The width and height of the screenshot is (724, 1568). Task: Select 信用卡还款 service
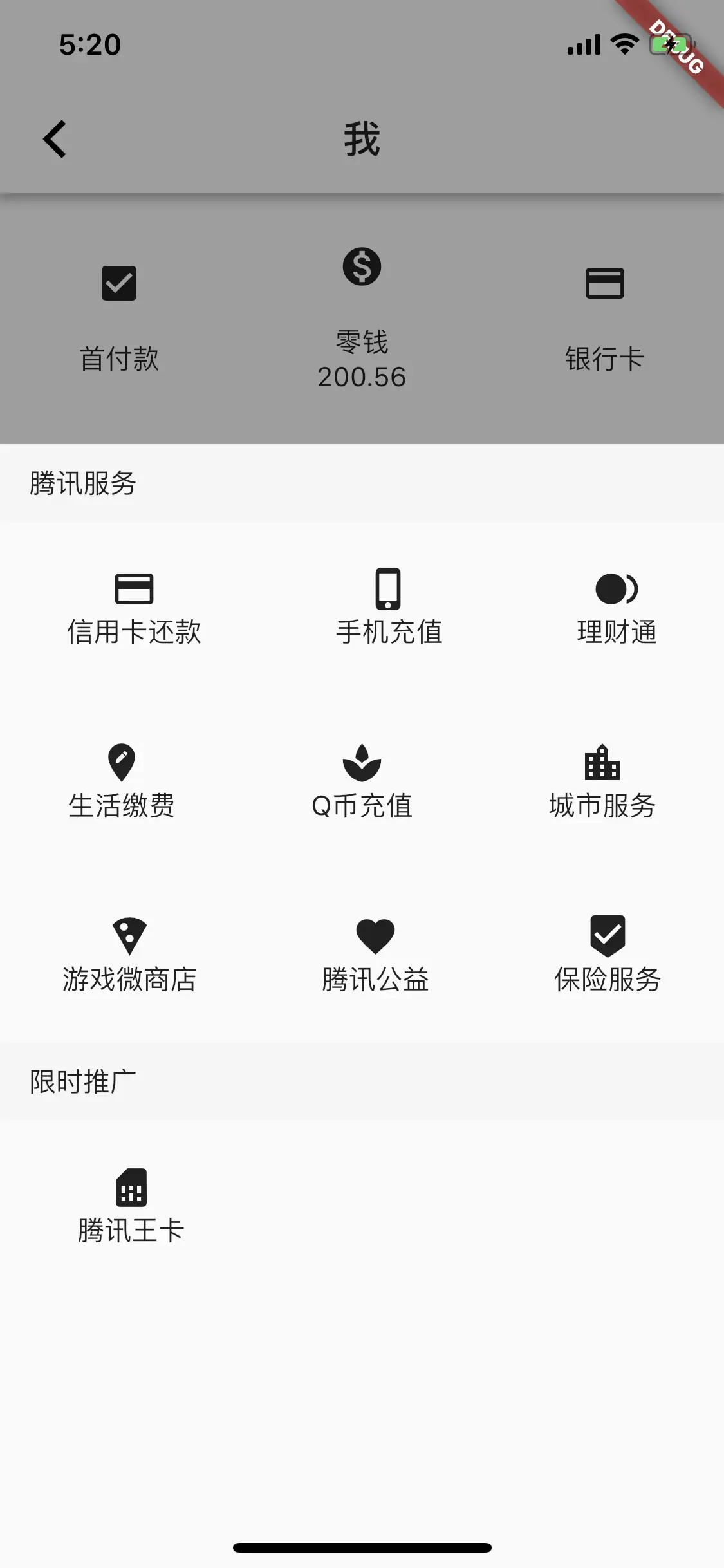tap(134, 609)
